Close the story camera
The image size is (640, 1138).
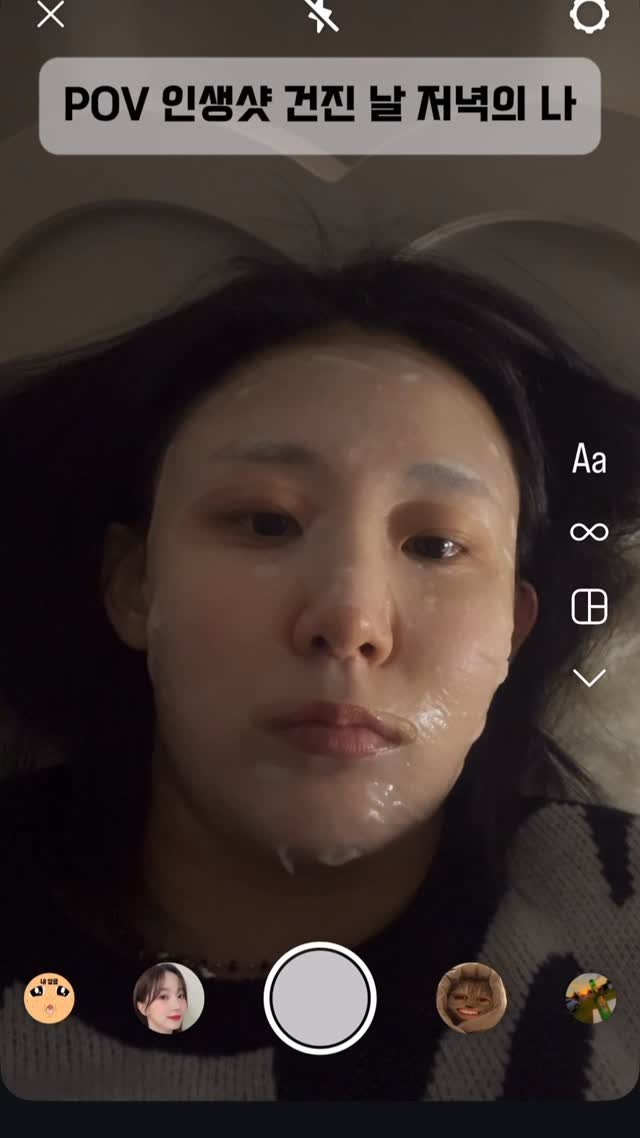point(50,15)
